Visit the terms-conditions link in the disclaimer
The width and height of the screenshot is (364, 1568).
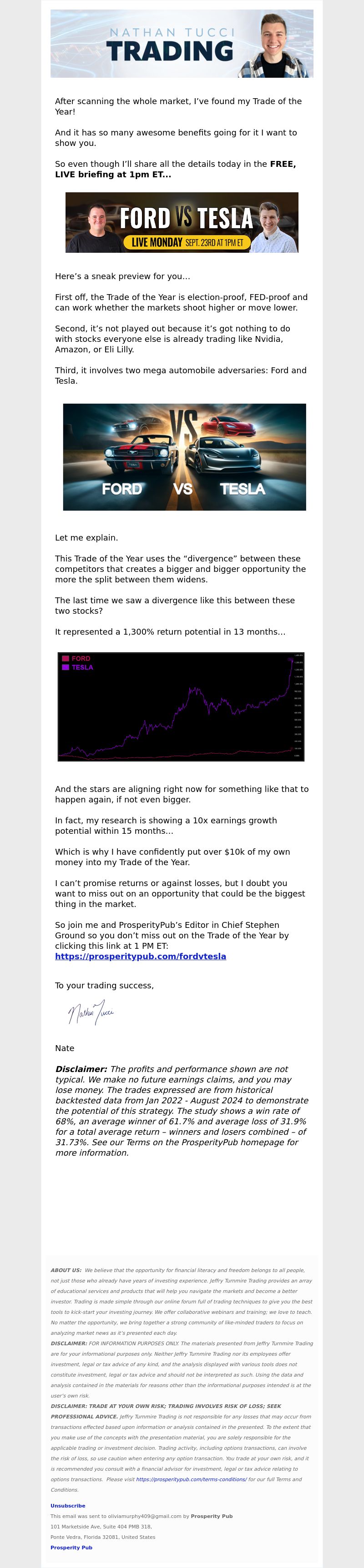coord(191,1479)
